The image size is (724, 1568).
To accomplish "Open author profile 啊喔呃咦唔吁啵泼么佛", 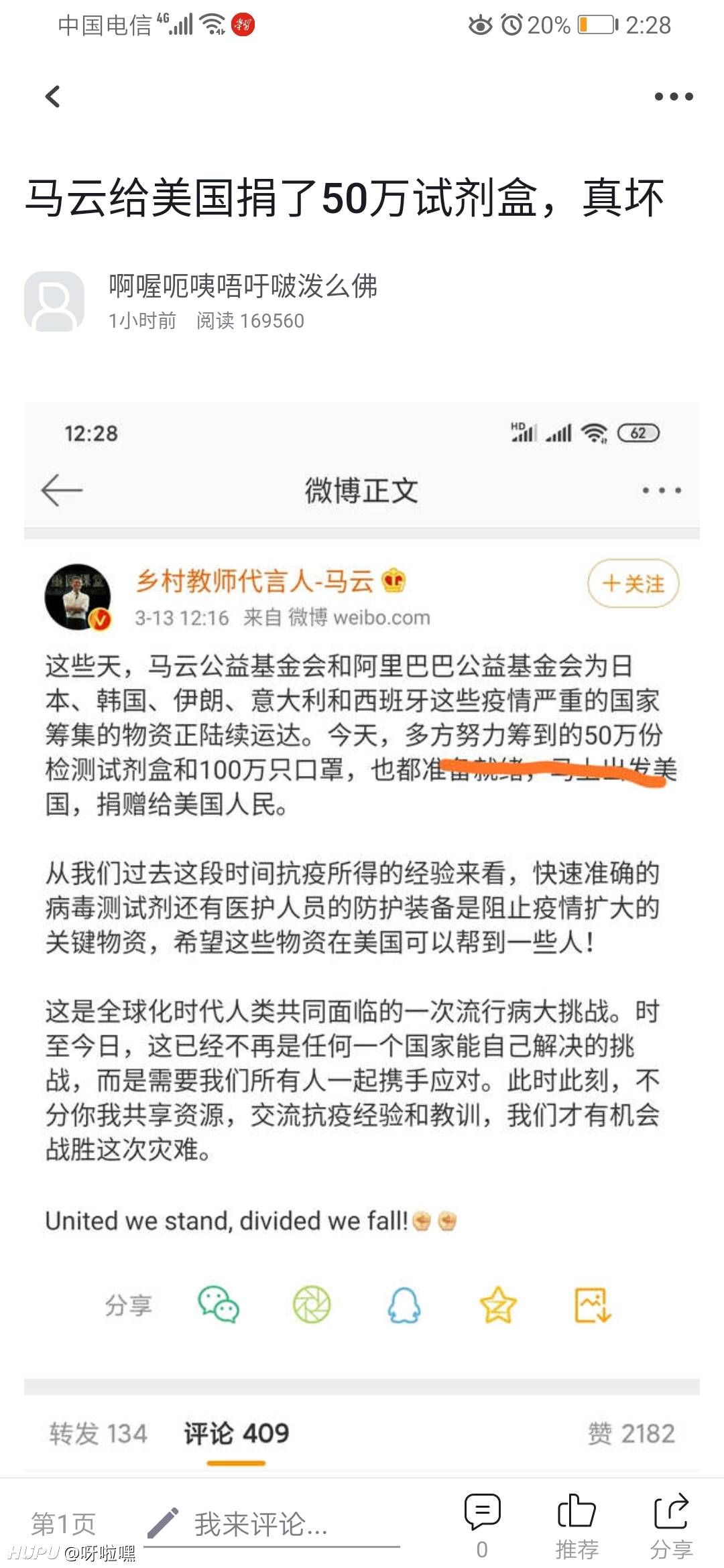I will click(243, 286).
